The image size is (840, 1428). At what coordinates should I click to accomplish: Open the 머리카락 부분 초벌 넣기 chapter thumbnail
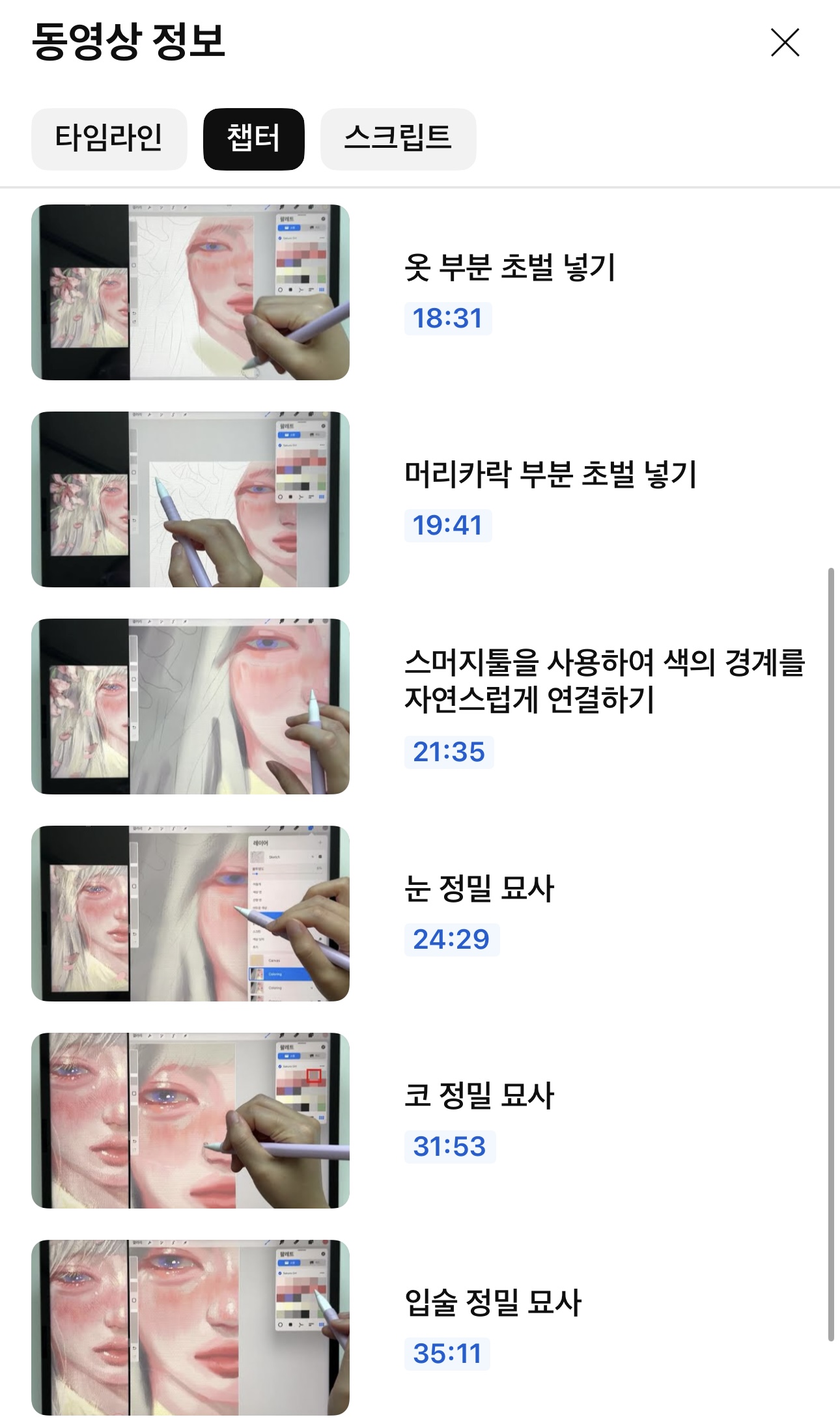tap(190, 499)
